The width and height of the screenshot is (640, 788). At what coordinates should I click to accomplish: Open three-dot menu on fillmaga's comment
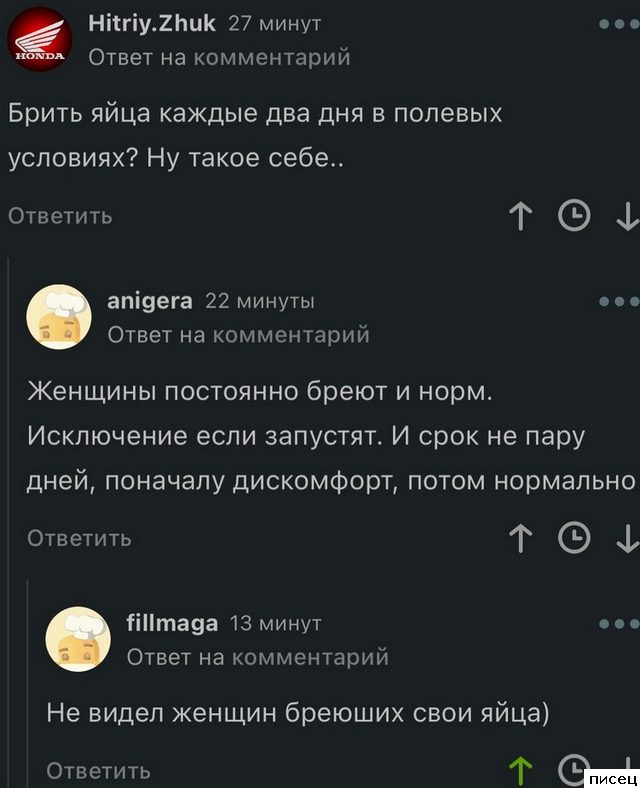point(620,624)
